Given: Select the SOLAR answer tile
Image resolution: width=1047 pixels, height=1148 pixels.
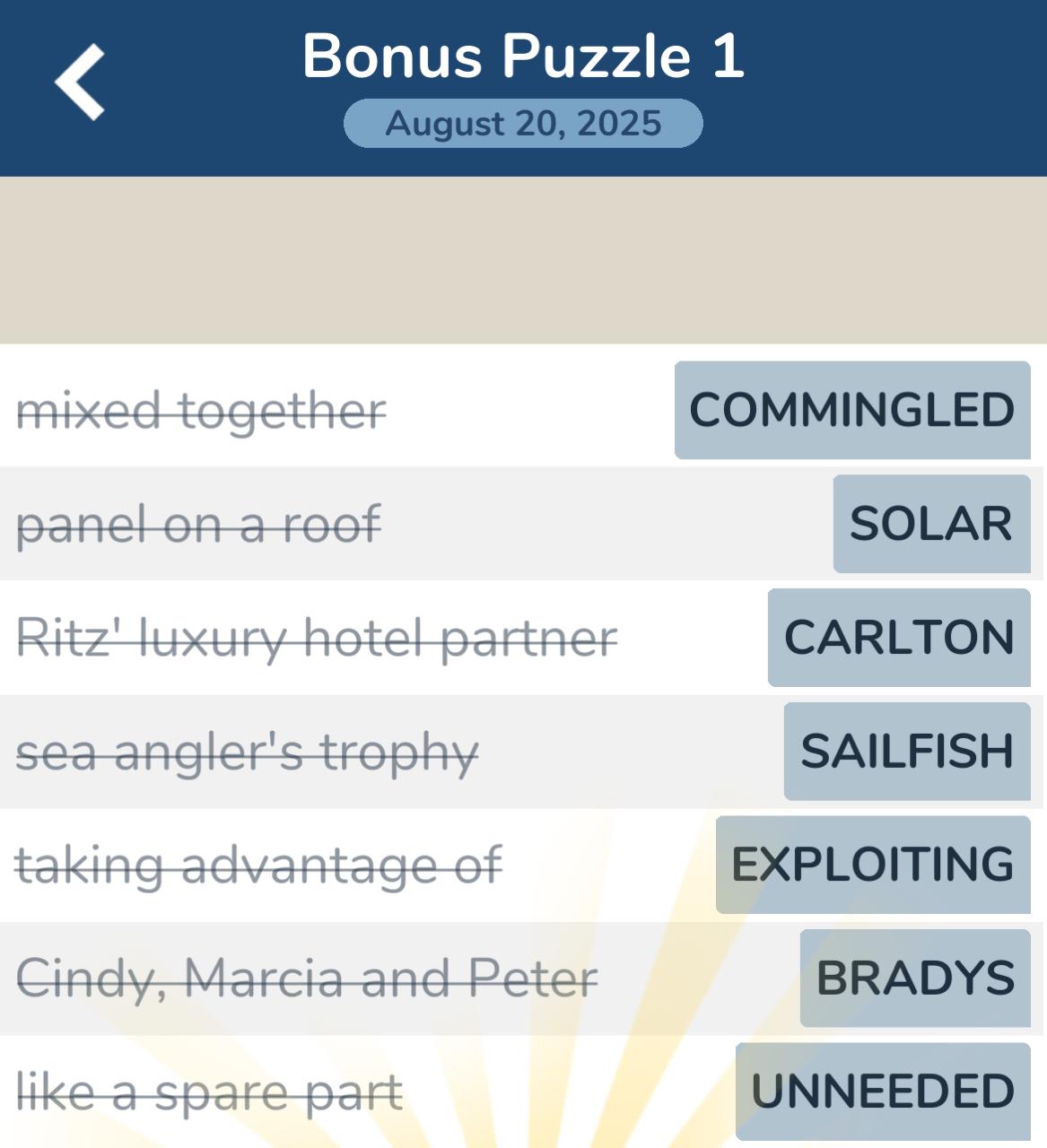Looking at the screenshot, I should [x=930, y=524].
